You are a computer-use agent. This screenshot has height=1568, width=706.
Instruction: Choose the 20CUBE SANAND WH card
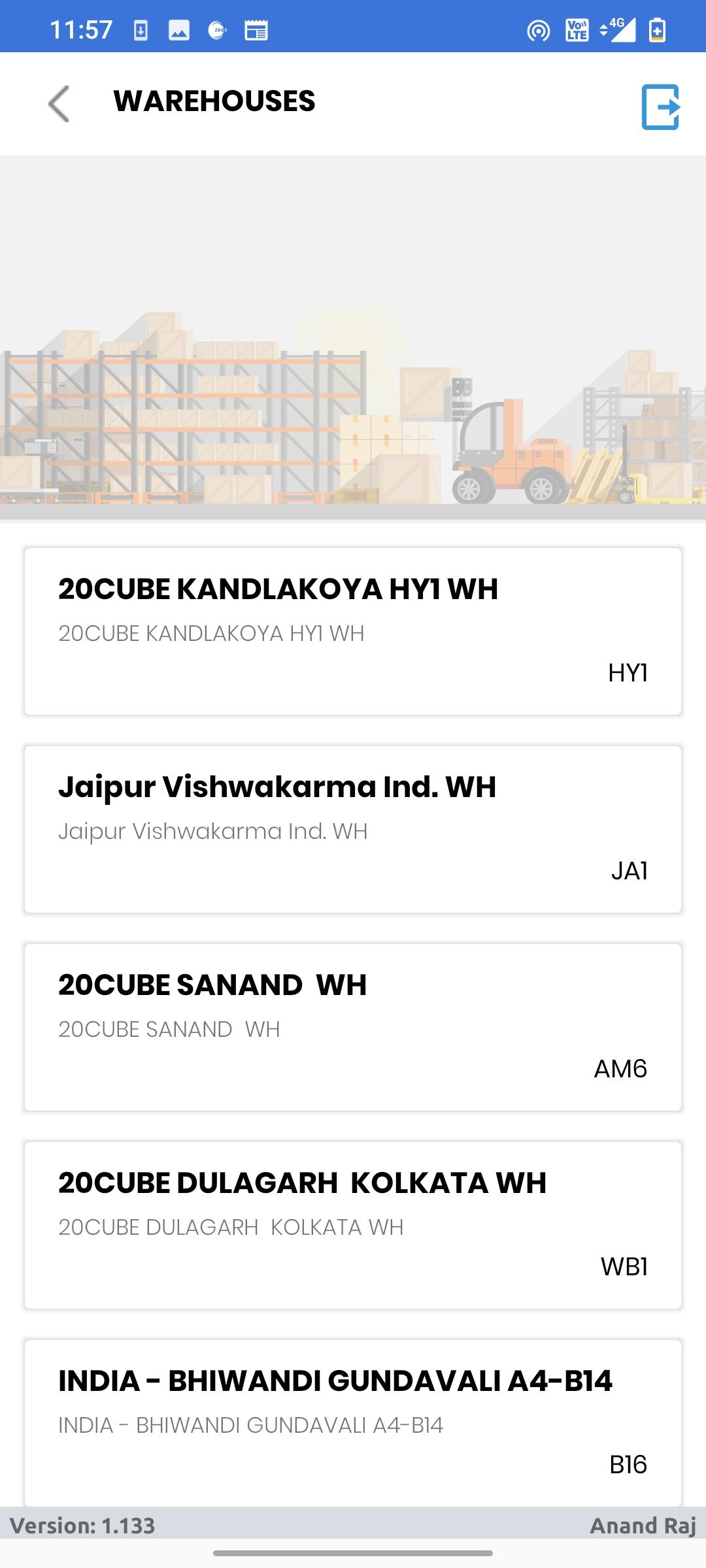click(x=353, y=1027)
